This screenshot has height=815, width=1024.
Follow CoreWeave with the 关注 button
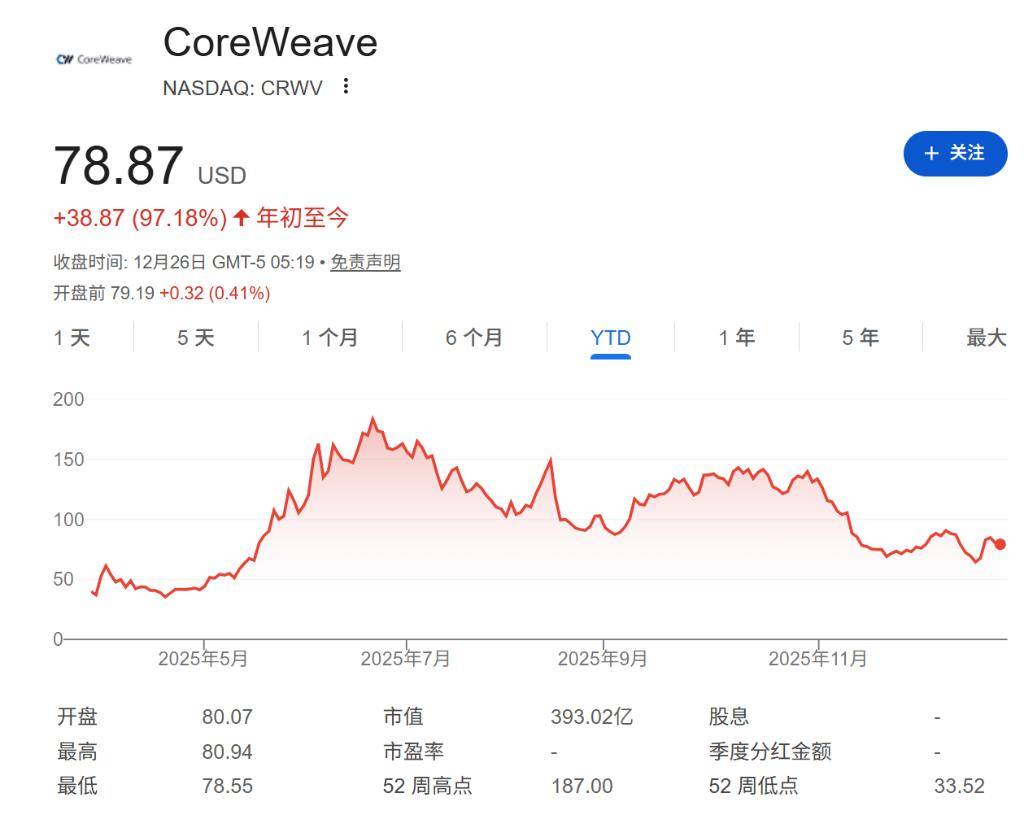coord(955,153)
